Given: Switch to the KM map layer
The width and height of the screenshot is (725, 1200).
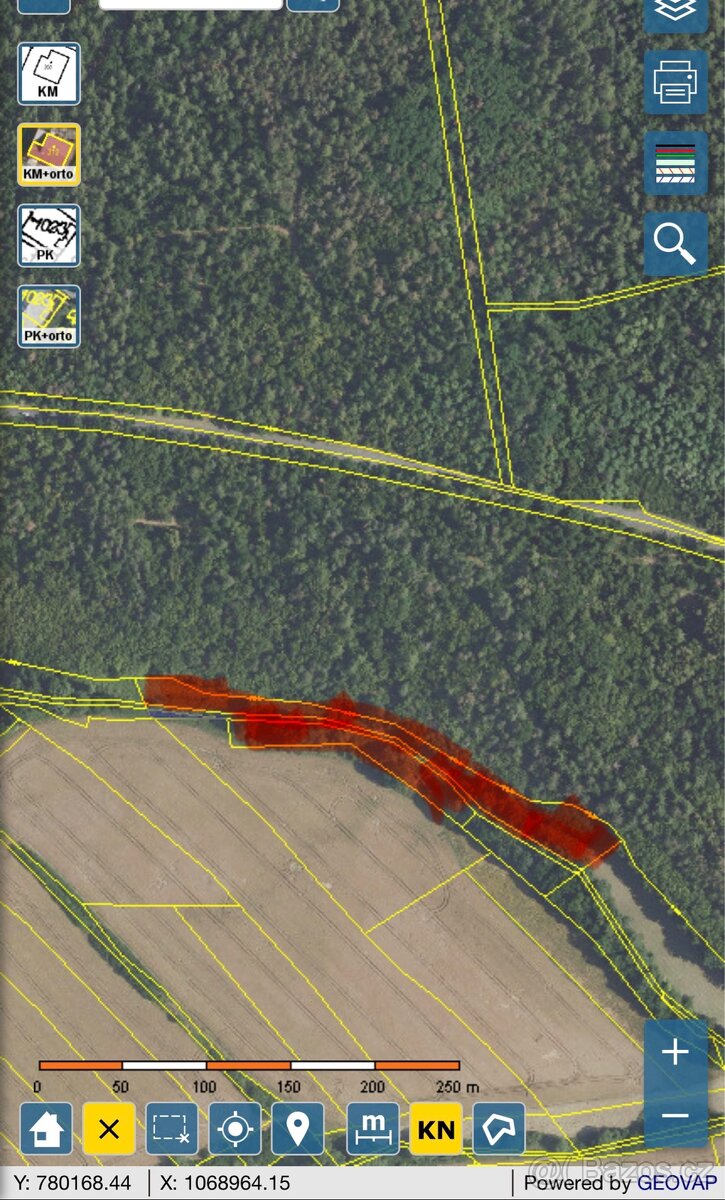Looking at the screenshot, I should [48, 73].
